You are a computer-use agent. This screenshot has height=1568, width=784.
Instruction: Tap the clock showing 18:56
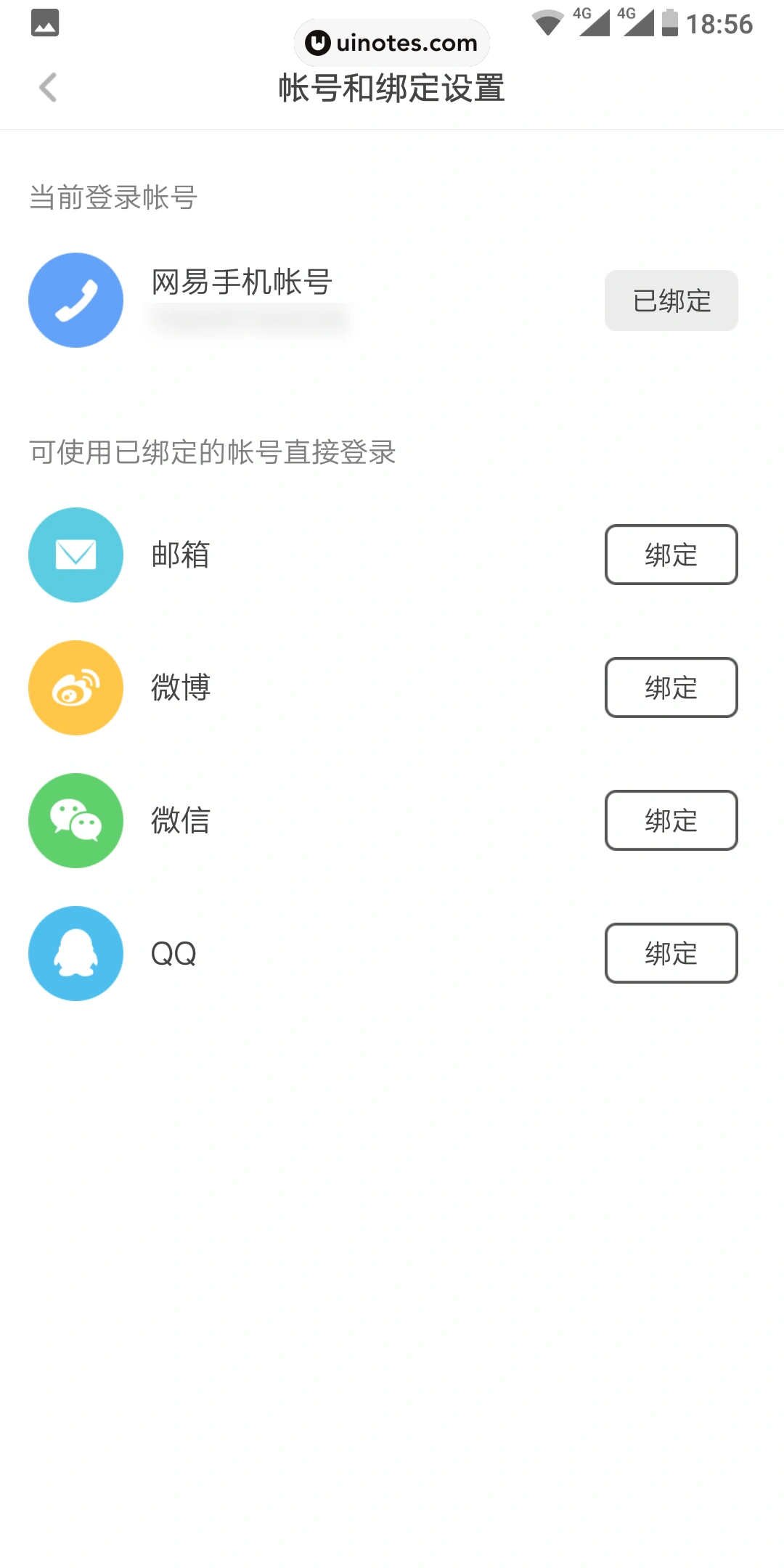click(722, 24)
